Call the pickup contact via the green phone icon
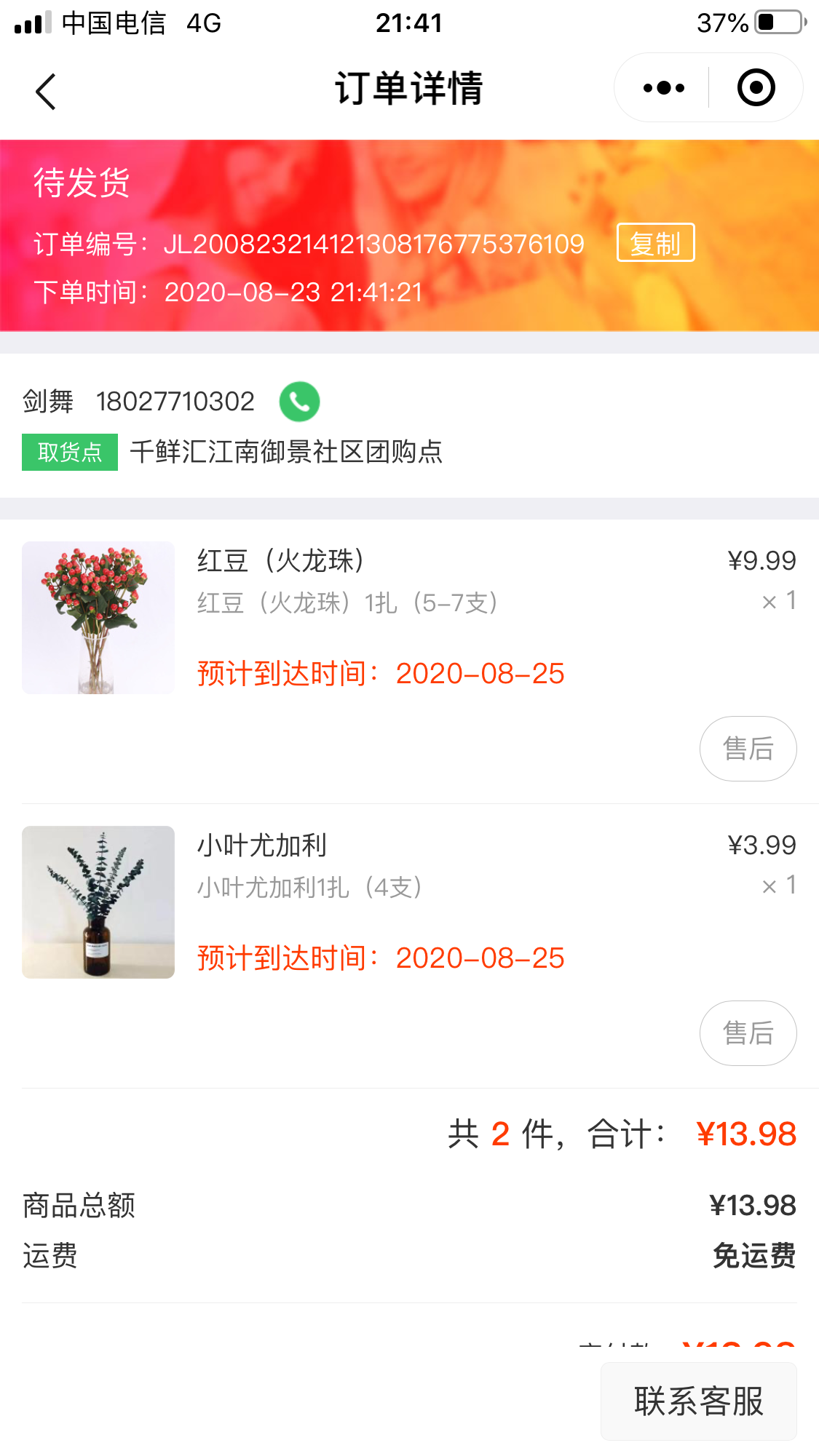This screenshot has height=1456, width=819. pyautogui.click(x=300, y=402)
